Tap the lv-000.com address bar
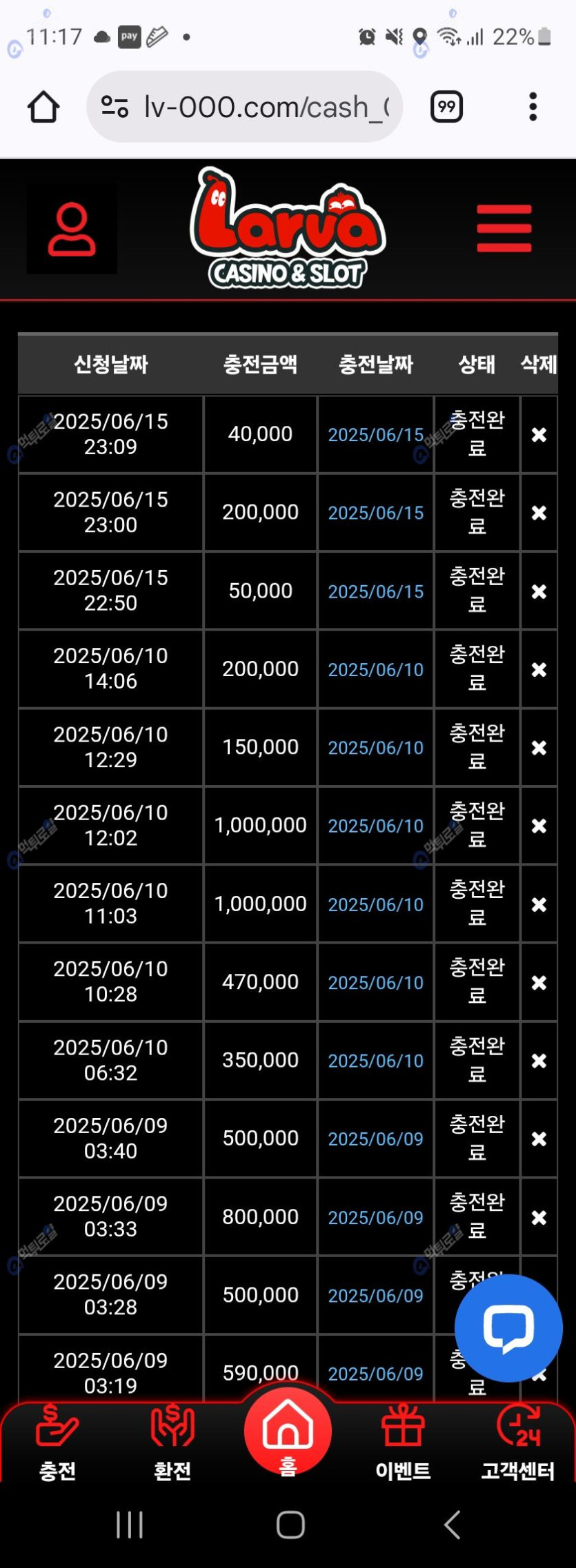The width and height of the screenshot is (576, 1568). click(x=245, y=107)
